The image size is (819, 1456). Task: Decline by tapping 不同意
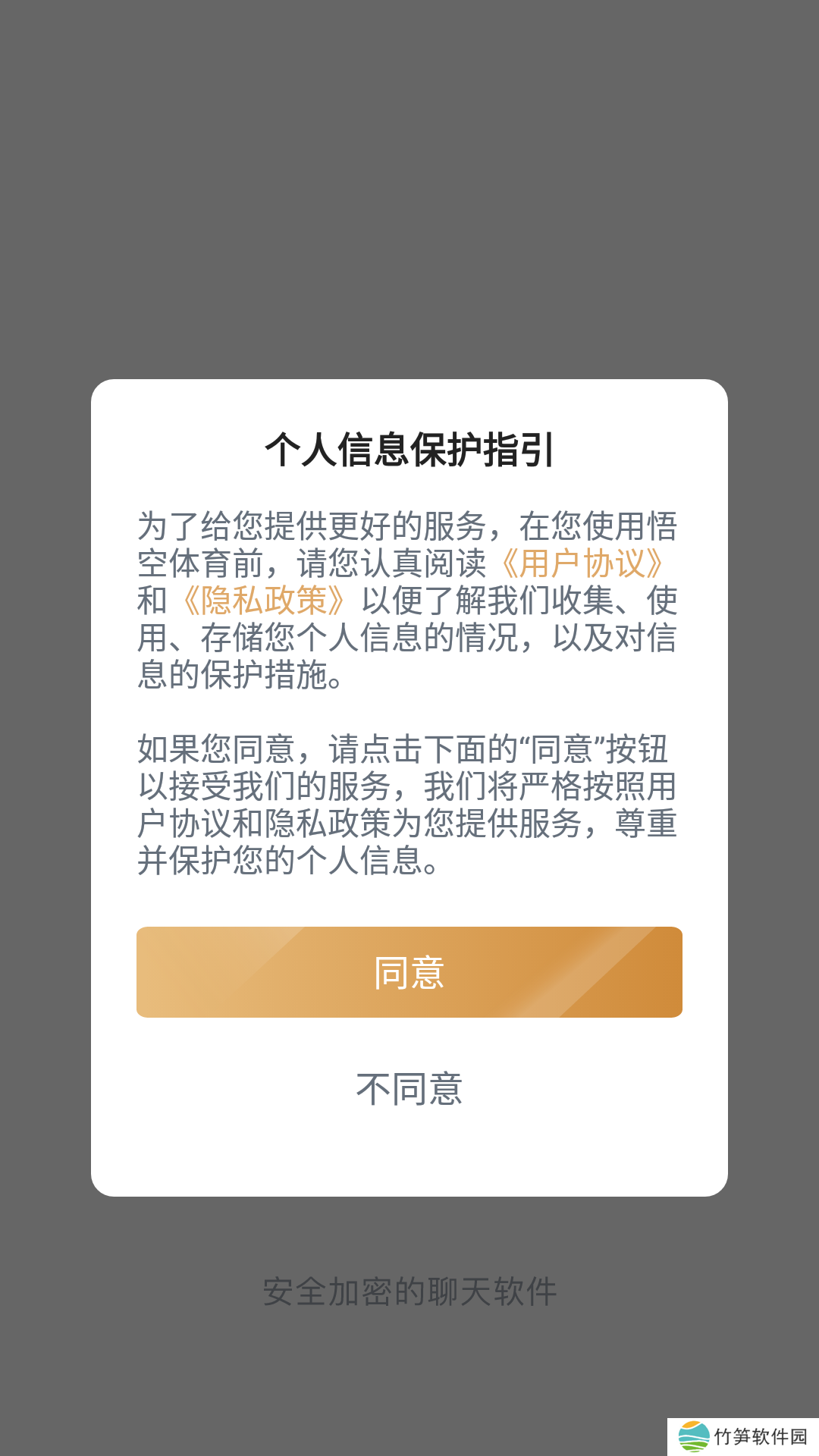tap(409, 1089)
